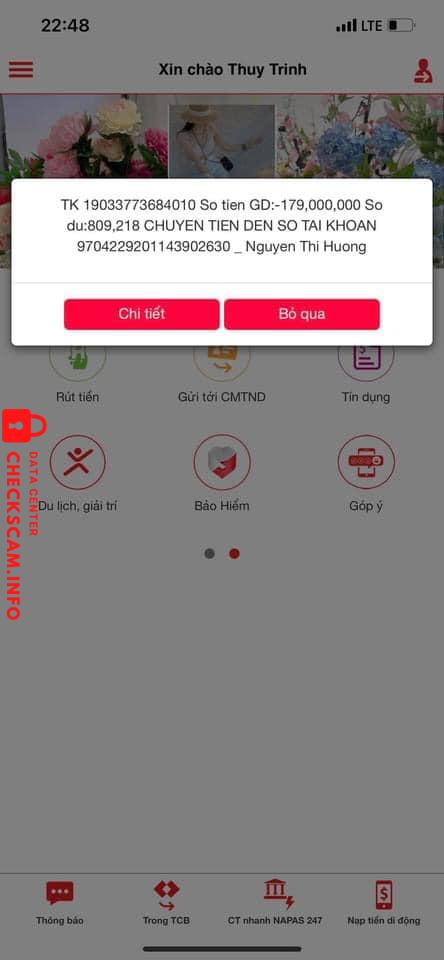Open Thông báo notifications
444x960 pixels.
(59, 902)
